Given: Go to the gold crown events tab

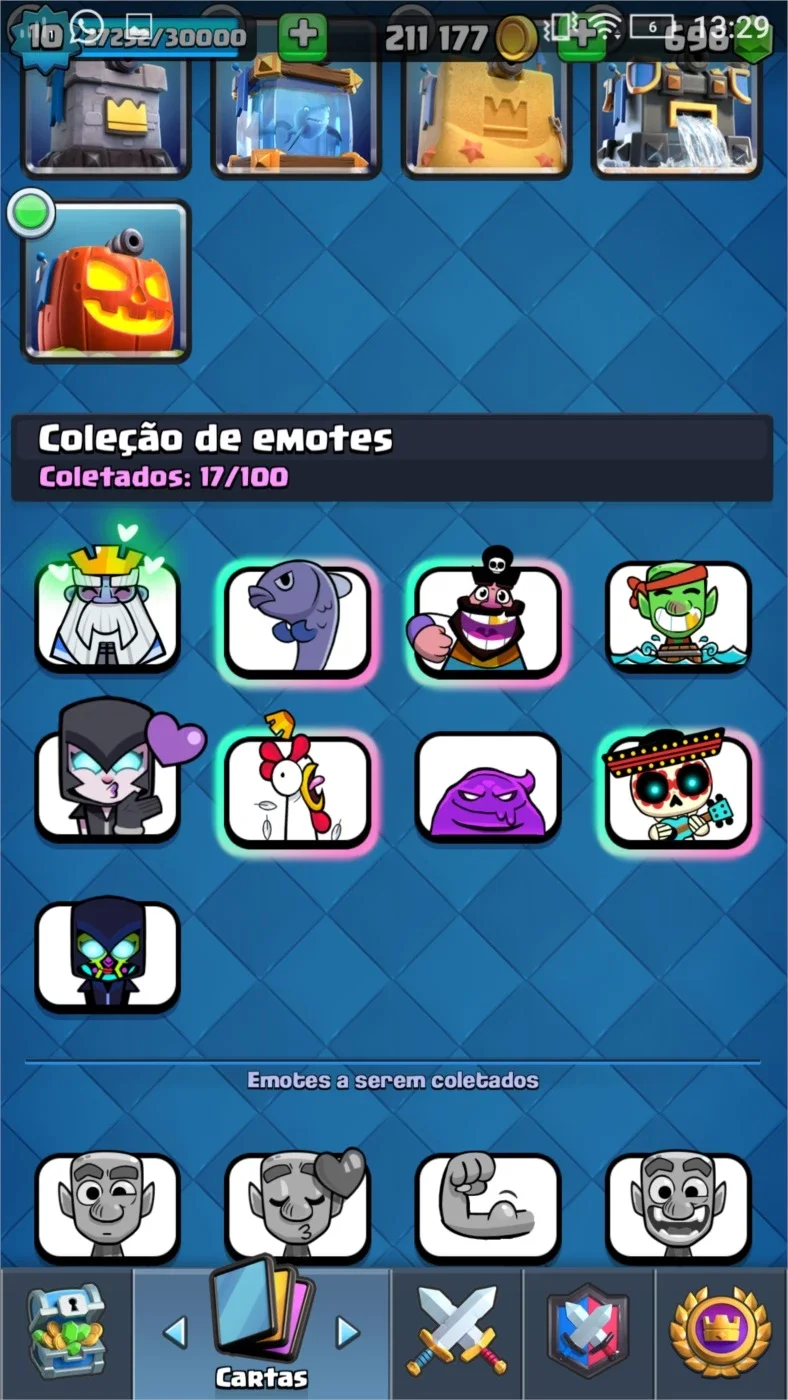Looking at the screenshot, I should coord(721,1334).
